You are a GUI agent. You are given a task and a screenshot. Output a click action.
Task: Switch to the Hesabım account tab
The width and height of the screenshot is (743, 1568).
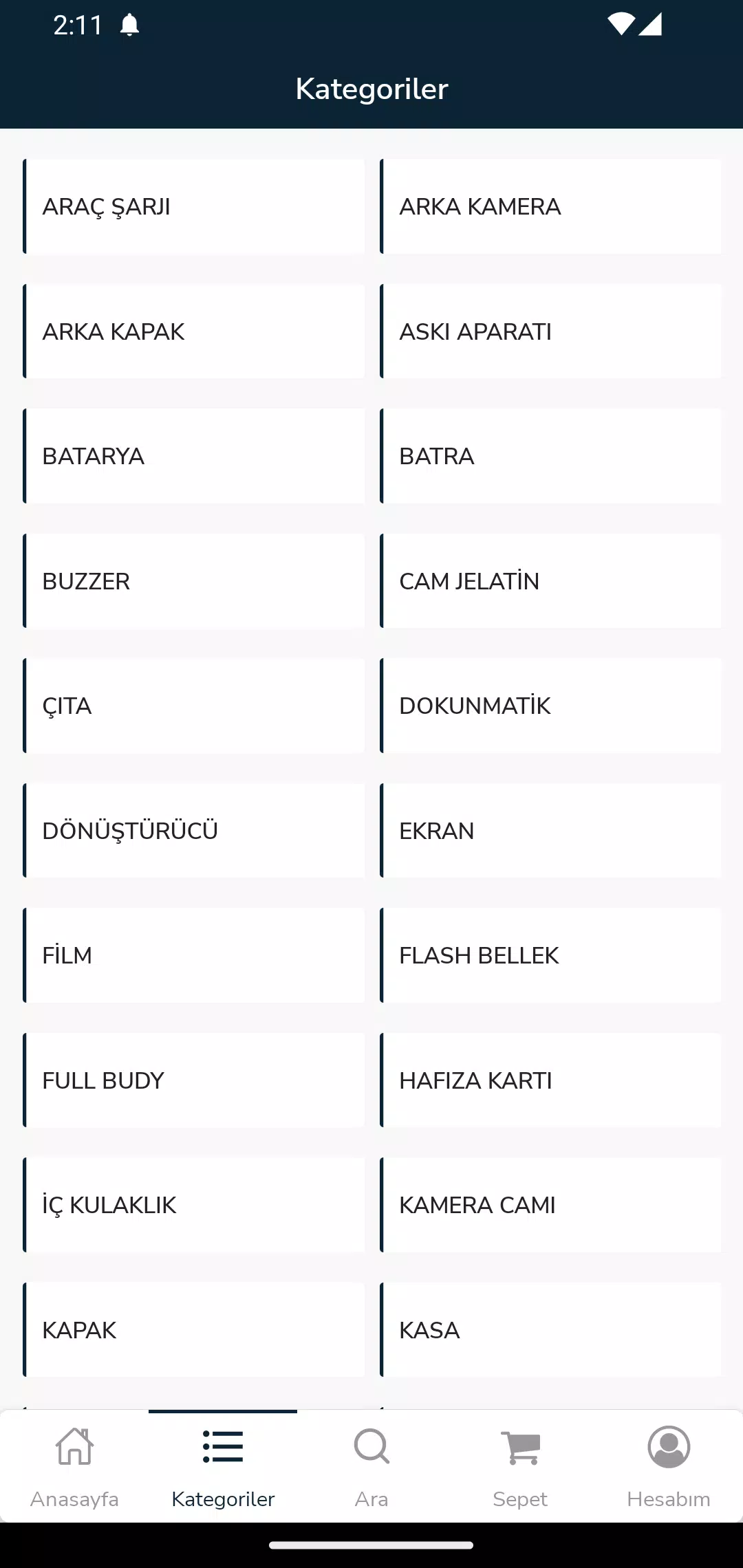(x=669, y=1466)
